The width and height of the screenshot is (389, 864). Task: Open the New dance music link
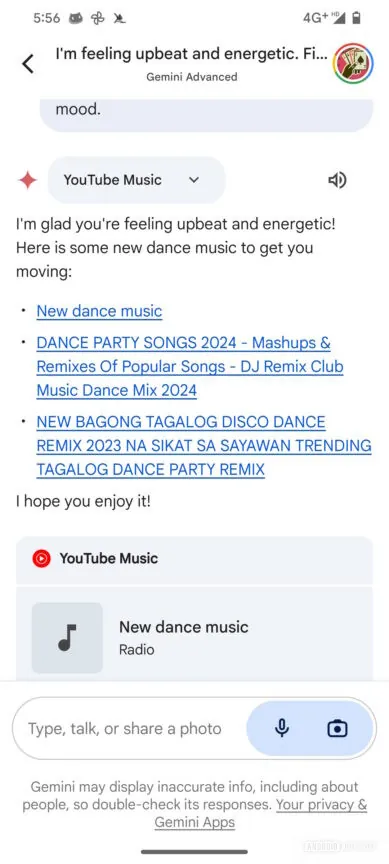point(99,311)
